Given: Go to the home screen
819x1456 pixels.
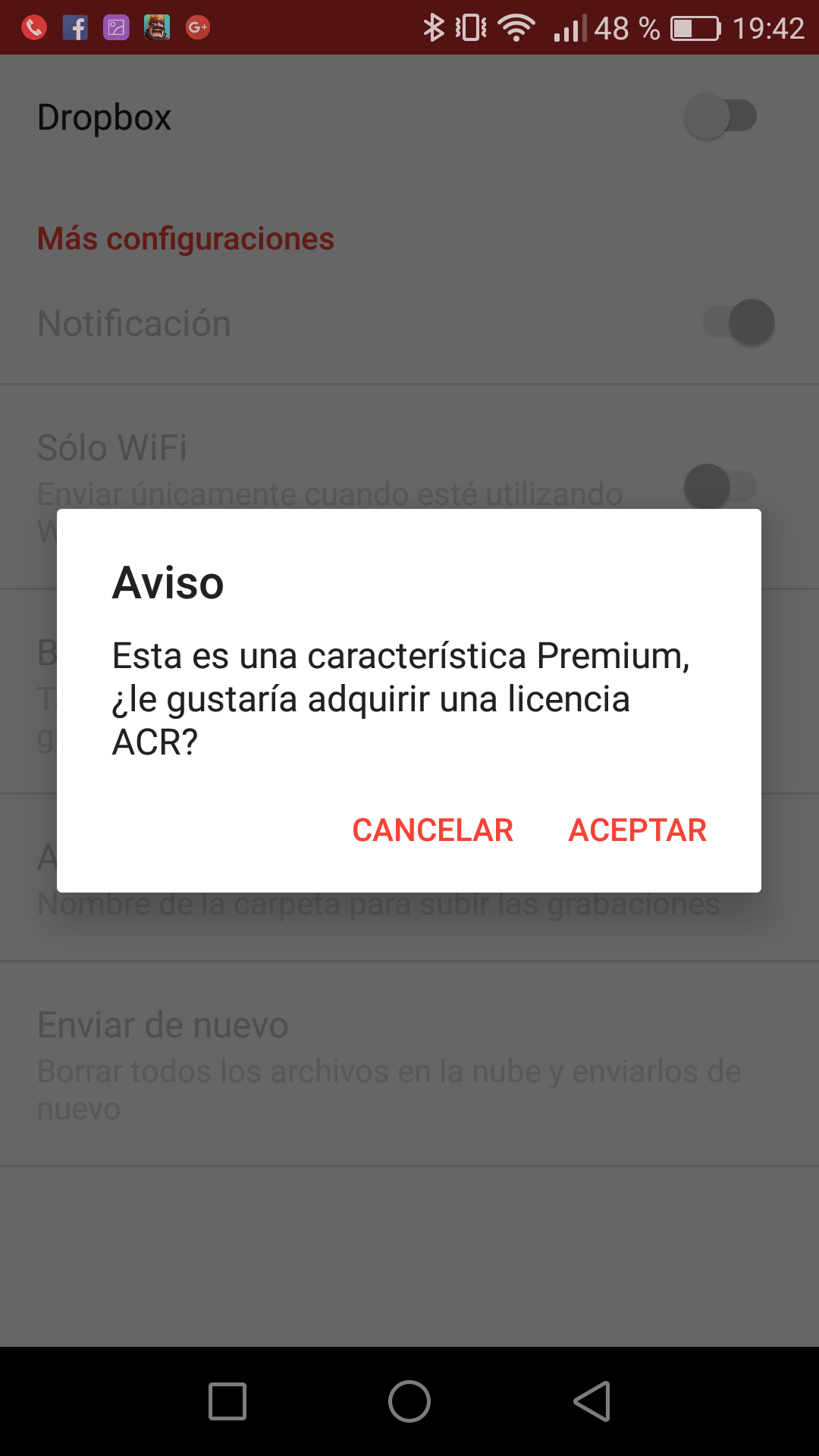Looking at the screenshot, I should tap(409, 1401).
